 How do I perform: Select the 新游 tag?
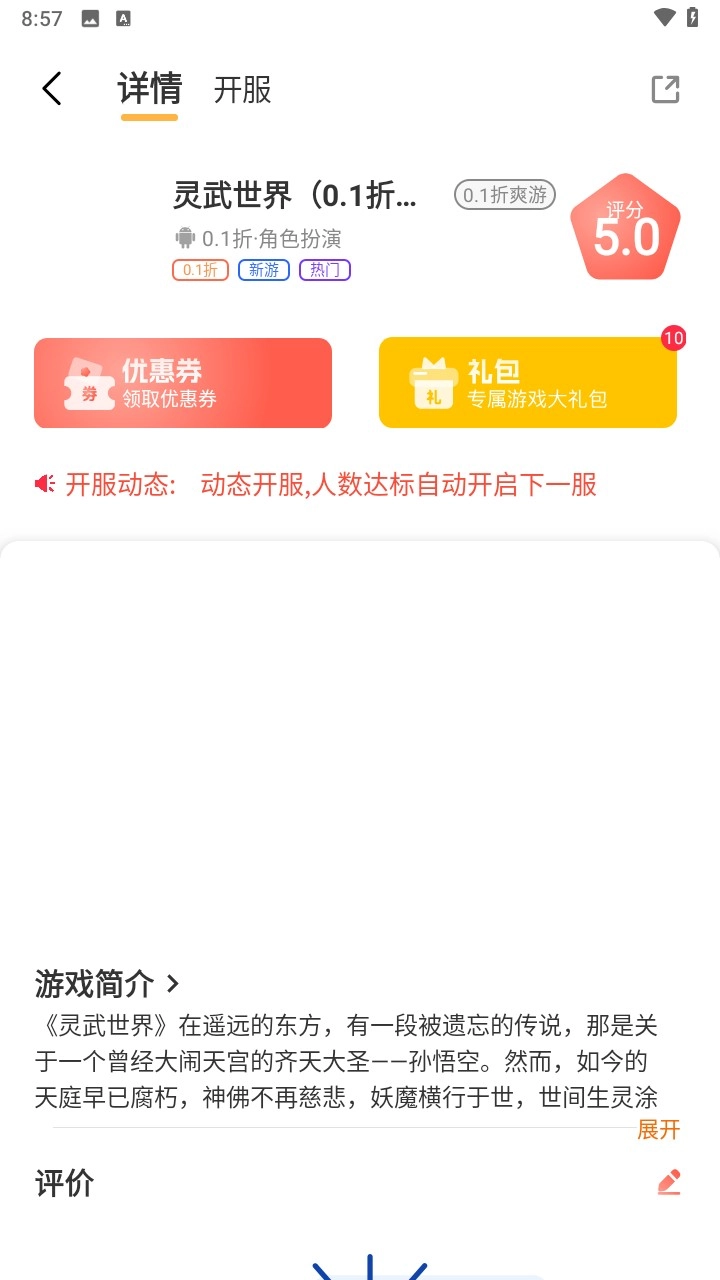pyautogui.click(x=263, y=270)
